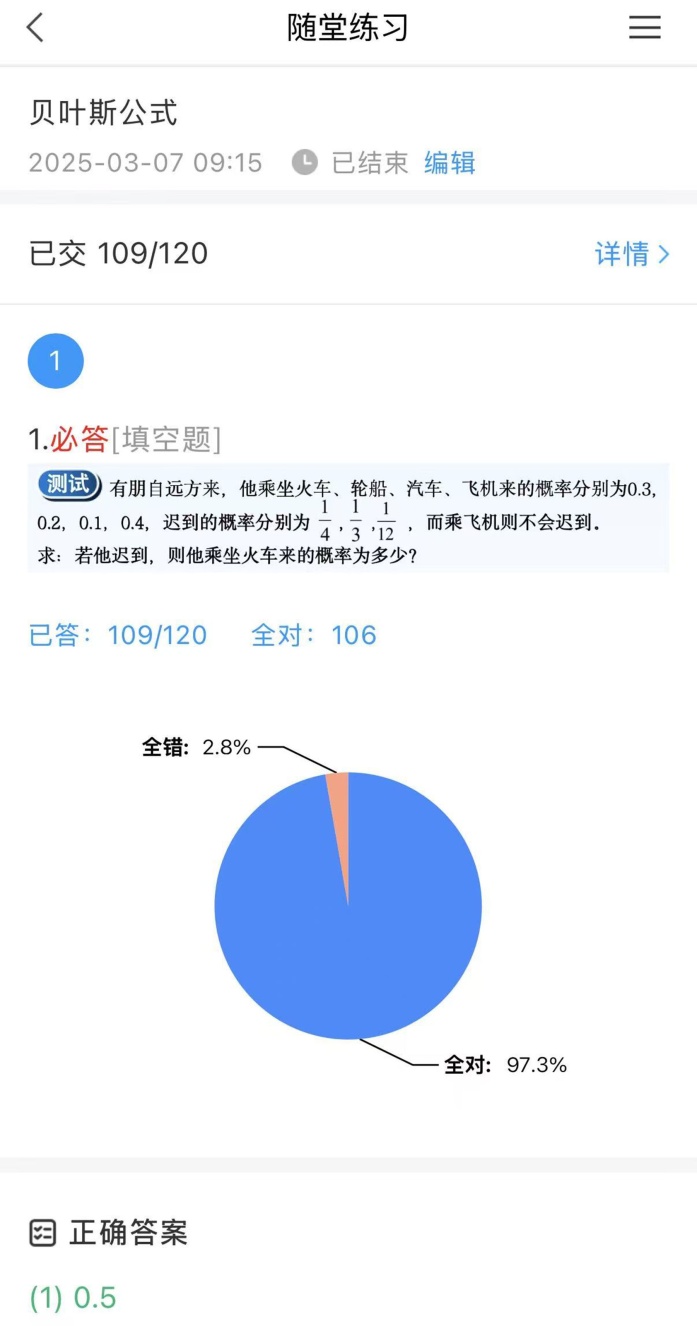697x1326 pixels.
Task: Open the hamburger menu
Action: 644,28
